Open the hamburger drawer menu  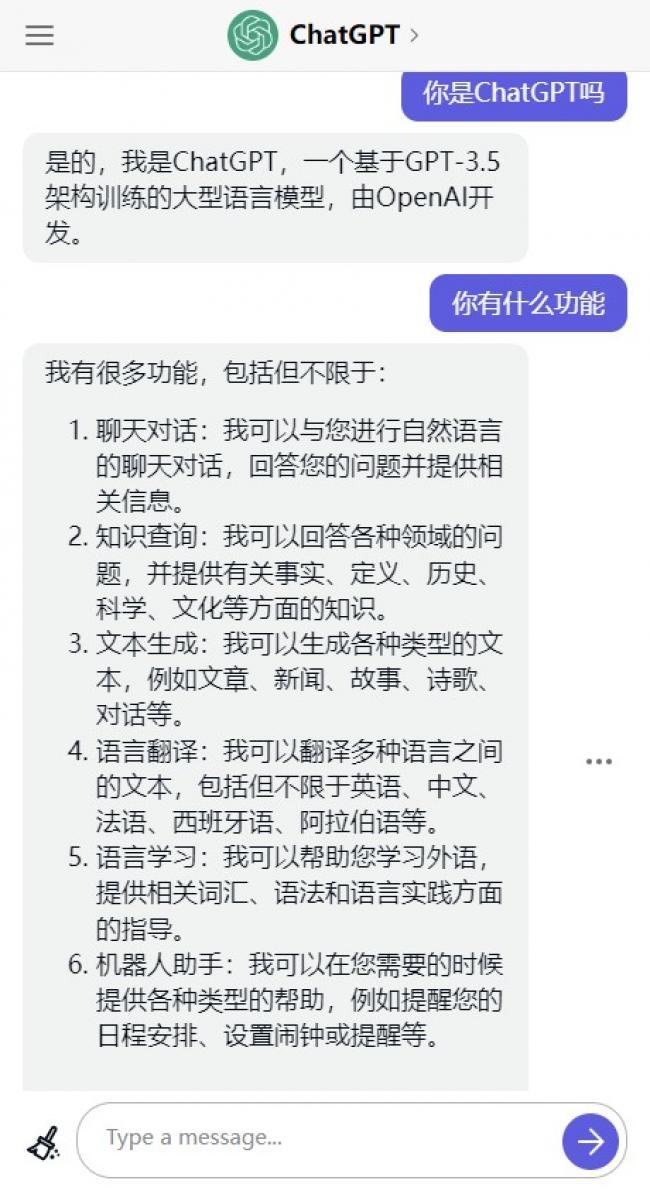tap(40, 35)
